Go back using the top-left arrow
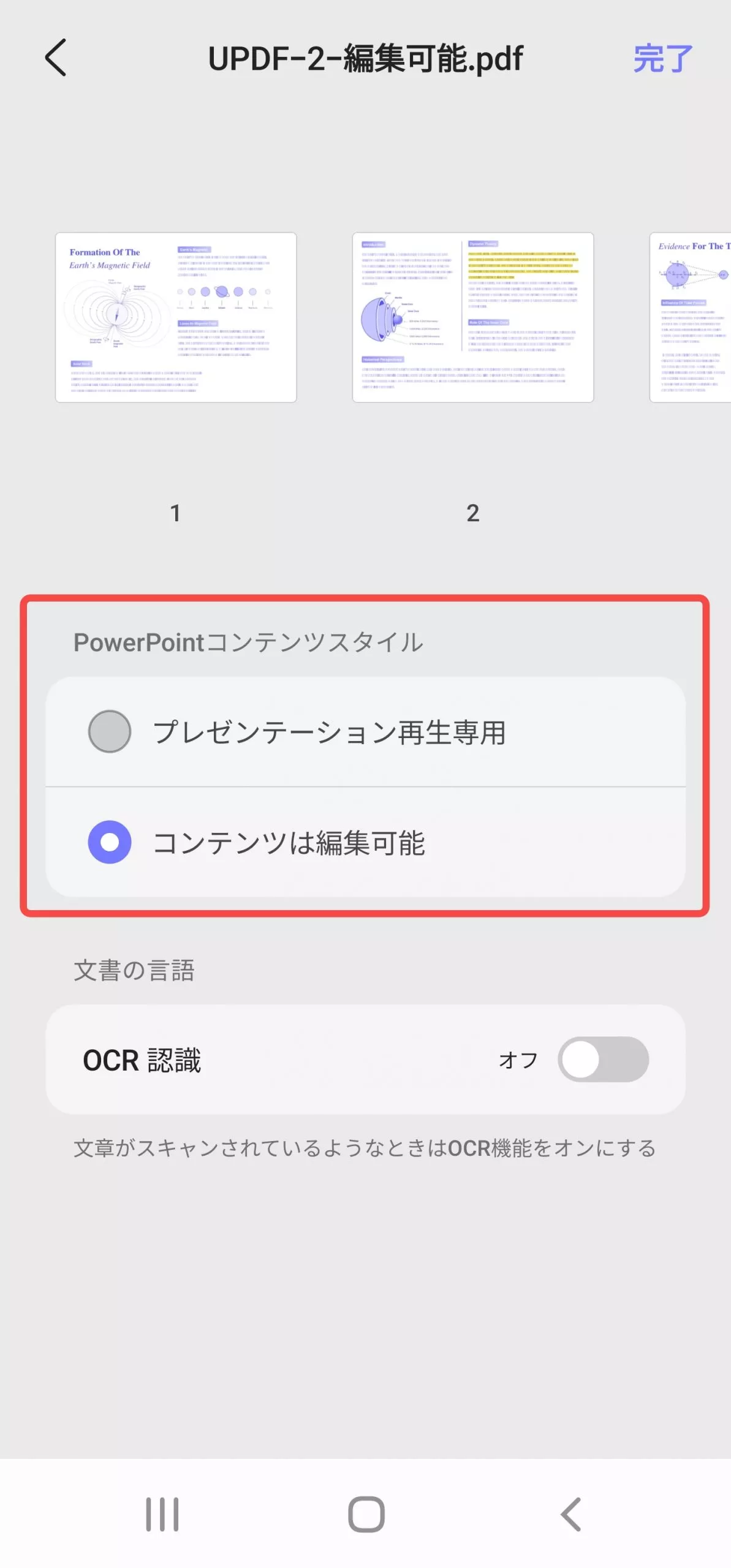Screen dimensions: 731x1568 (56, 58)
